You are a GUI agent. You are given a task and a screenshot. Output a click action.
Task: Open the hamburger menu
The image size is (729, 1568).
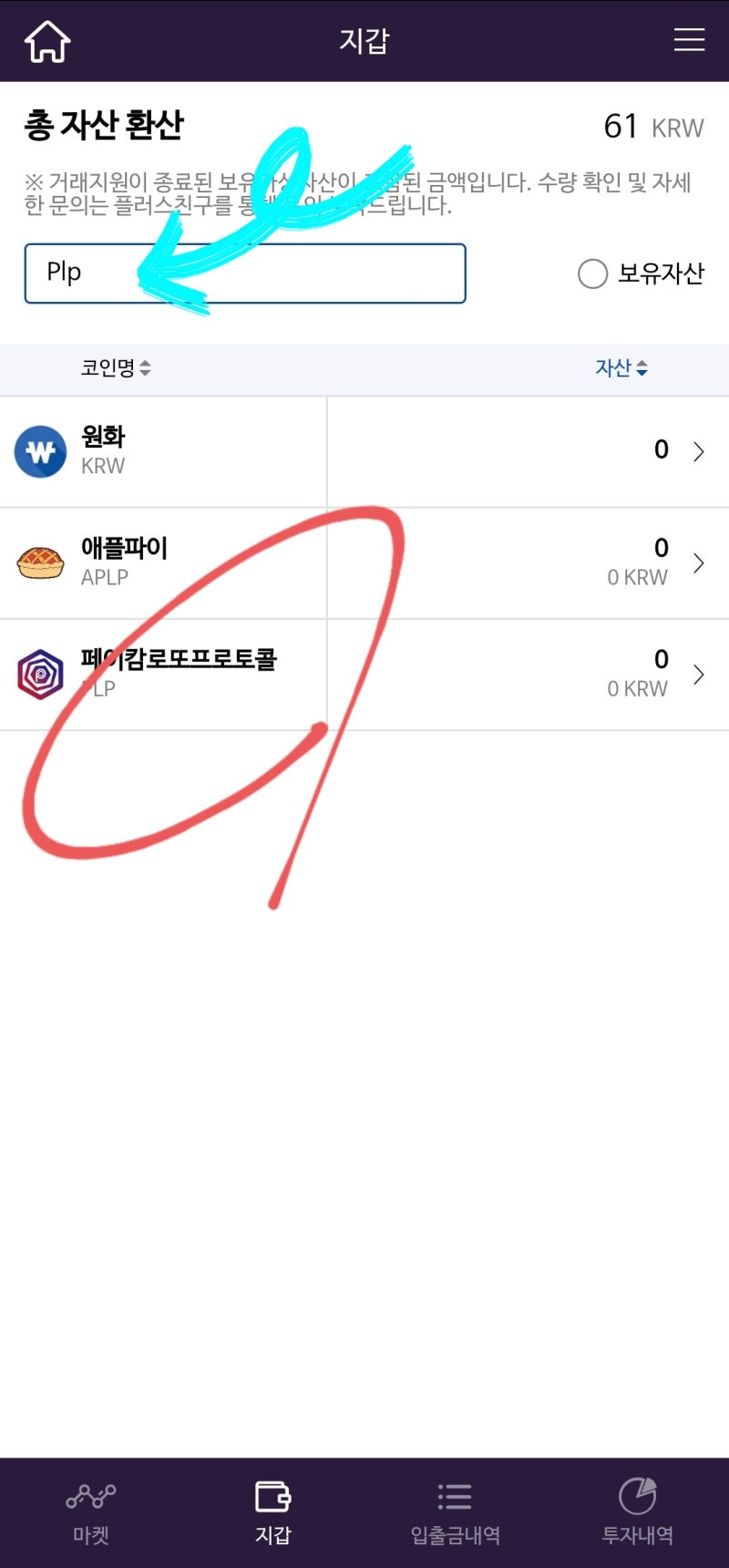coord(689,40)
